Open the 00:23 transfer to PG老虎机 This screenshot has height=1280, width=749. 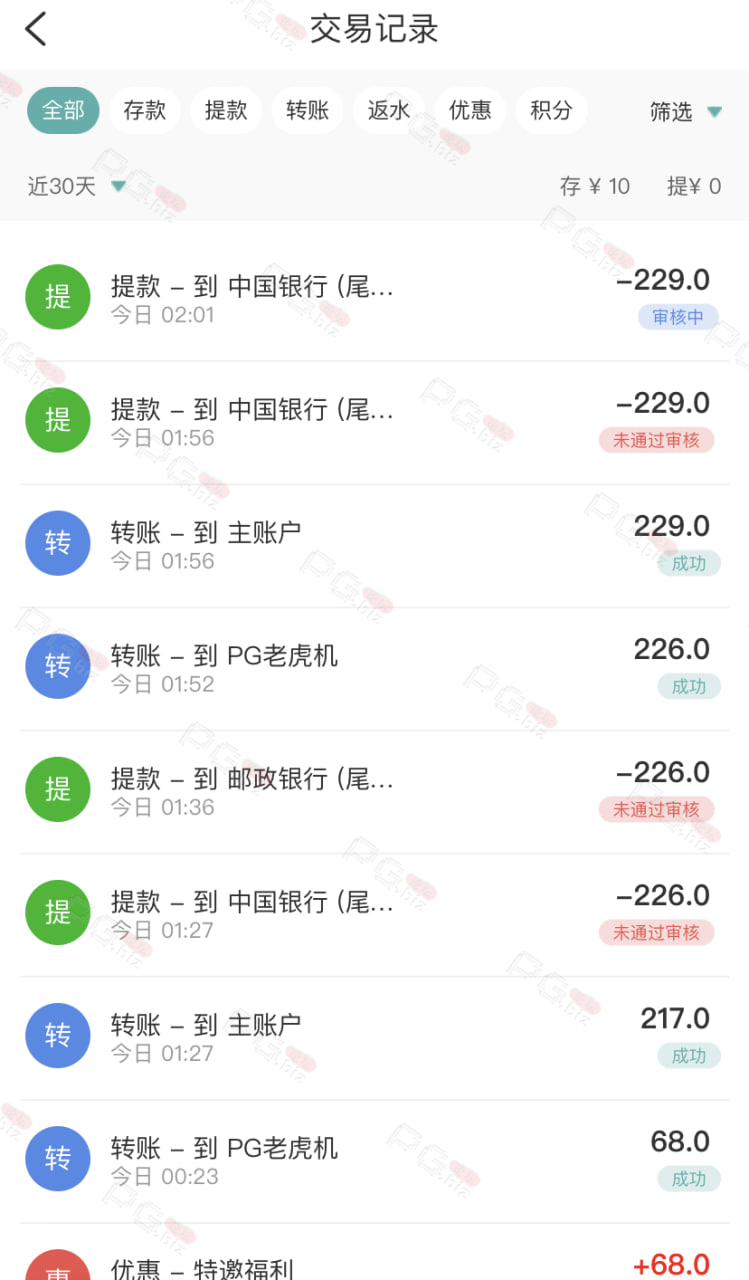[374, 1161]
